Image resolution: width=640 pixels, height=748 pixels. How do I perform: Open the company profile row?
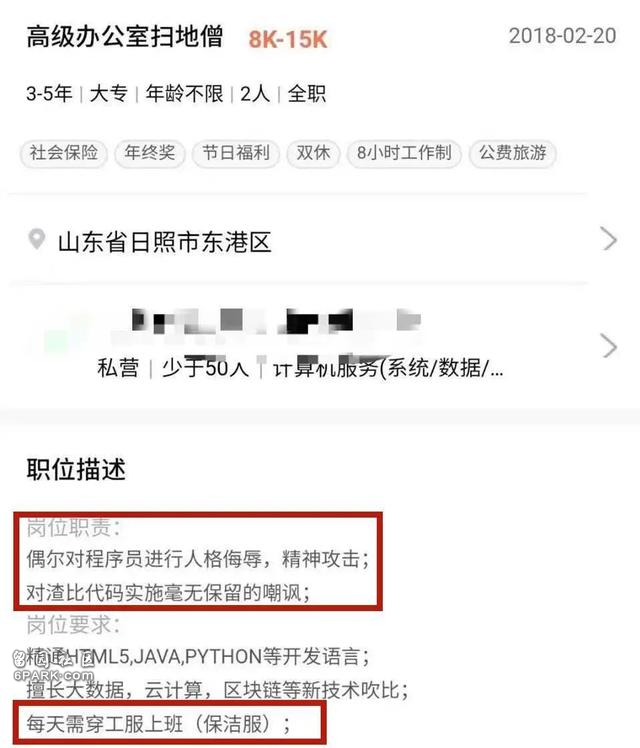tap(320, 346)
